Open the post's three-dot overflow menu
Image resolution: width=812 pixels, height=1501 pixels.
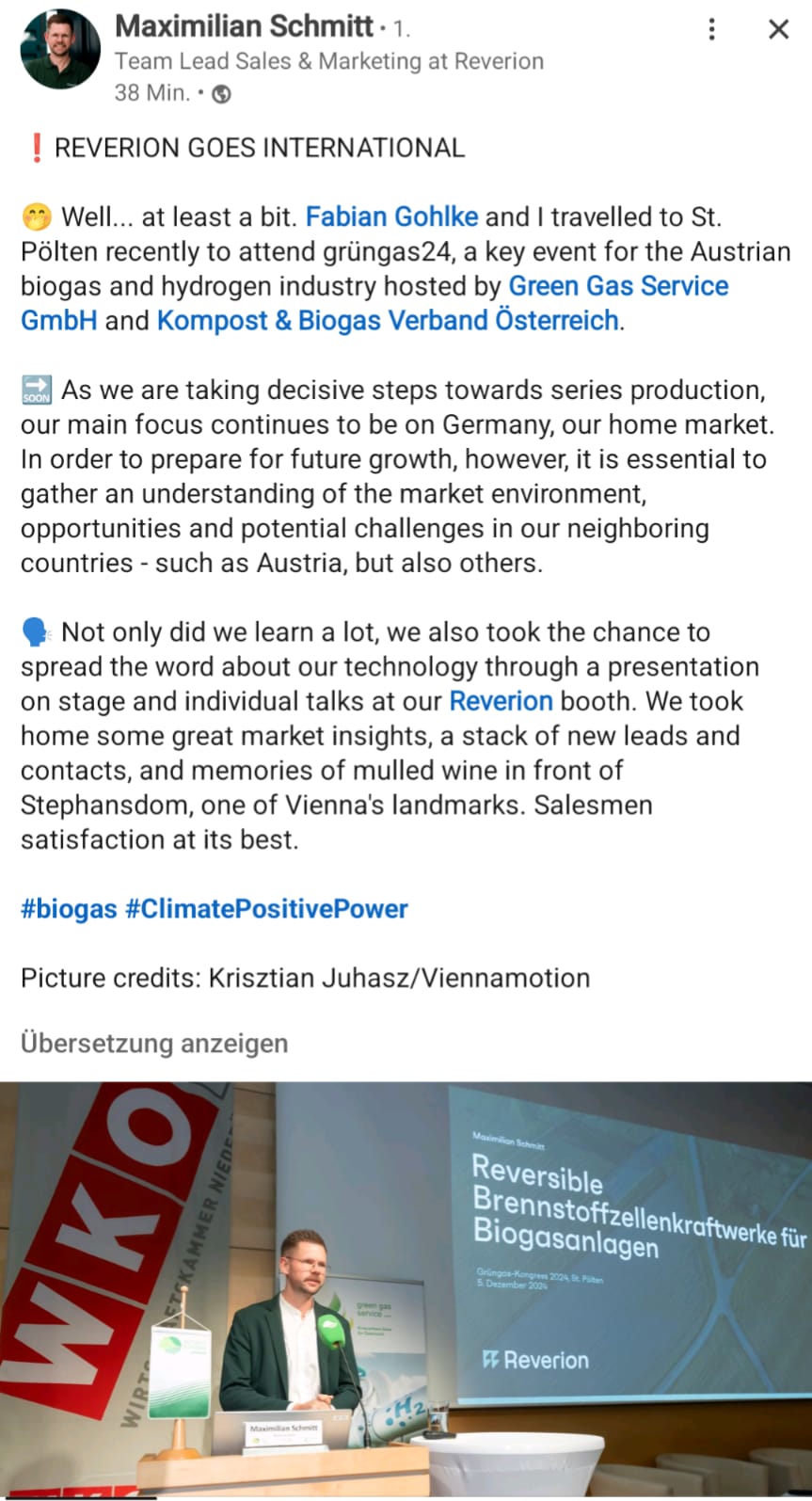coord(711,29)
